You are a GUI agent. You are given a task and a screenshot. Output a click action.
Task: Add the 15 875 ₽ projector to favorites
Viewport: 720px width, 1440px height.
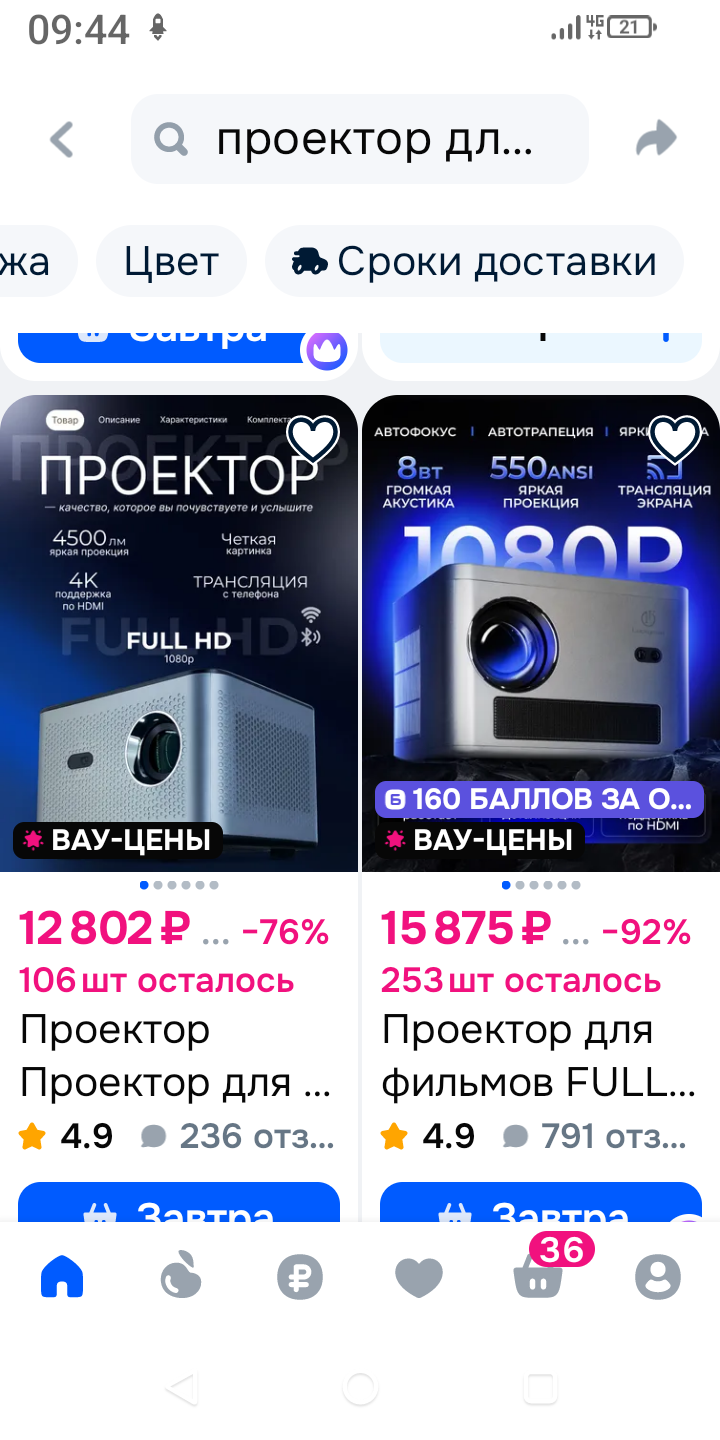point(675,438)
